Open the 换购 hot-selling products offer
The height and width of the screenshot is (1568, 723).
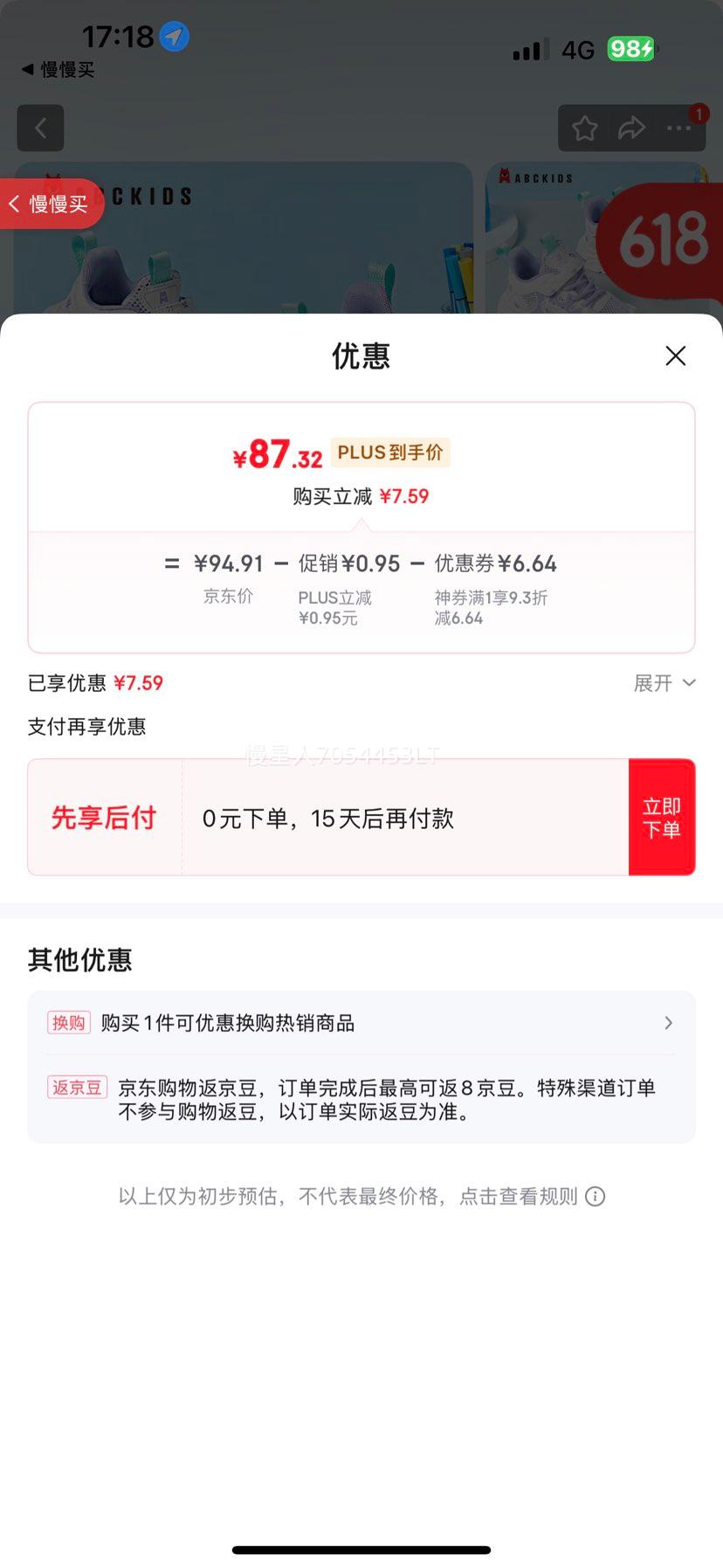(x=361, y=1023)
